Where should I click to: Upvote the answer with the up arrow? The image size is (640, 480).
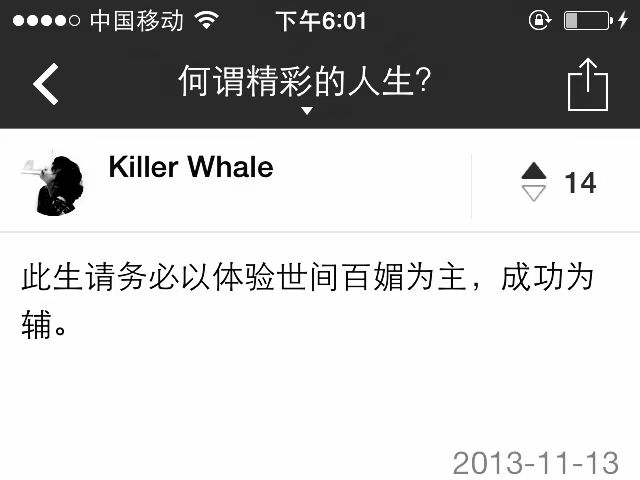(534, 171)
